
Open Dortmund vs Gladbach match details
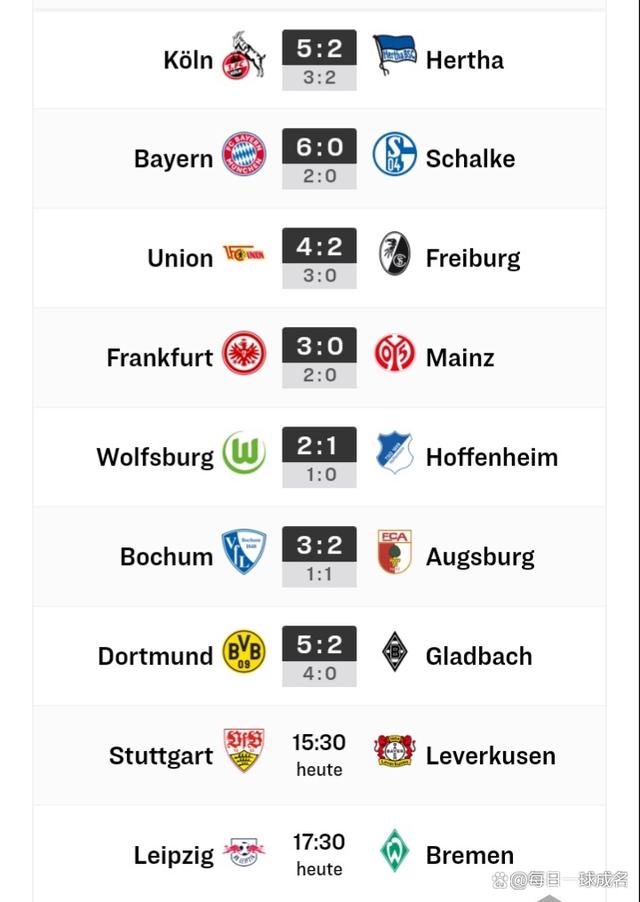pos(319,656)
